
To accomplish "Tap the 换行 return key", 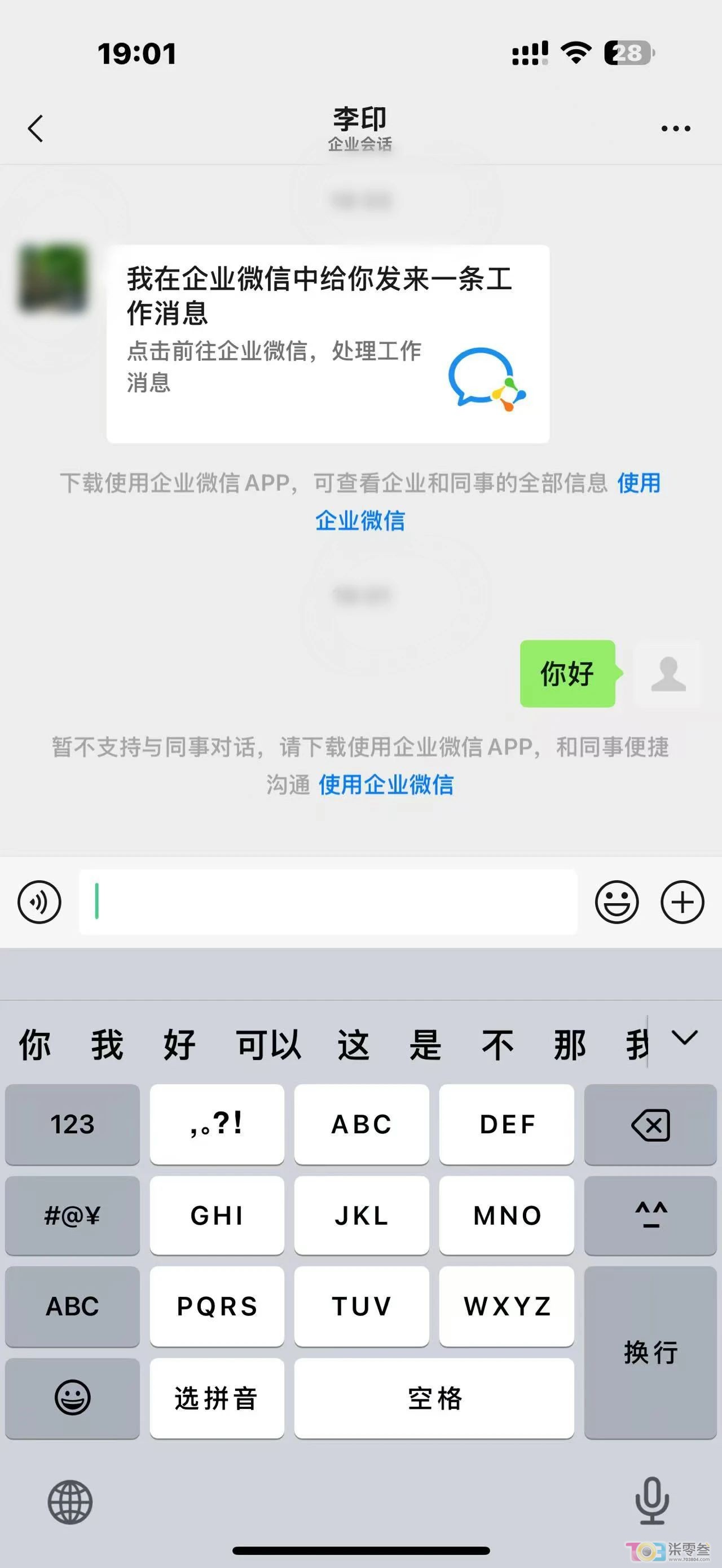I will 650,1353.
